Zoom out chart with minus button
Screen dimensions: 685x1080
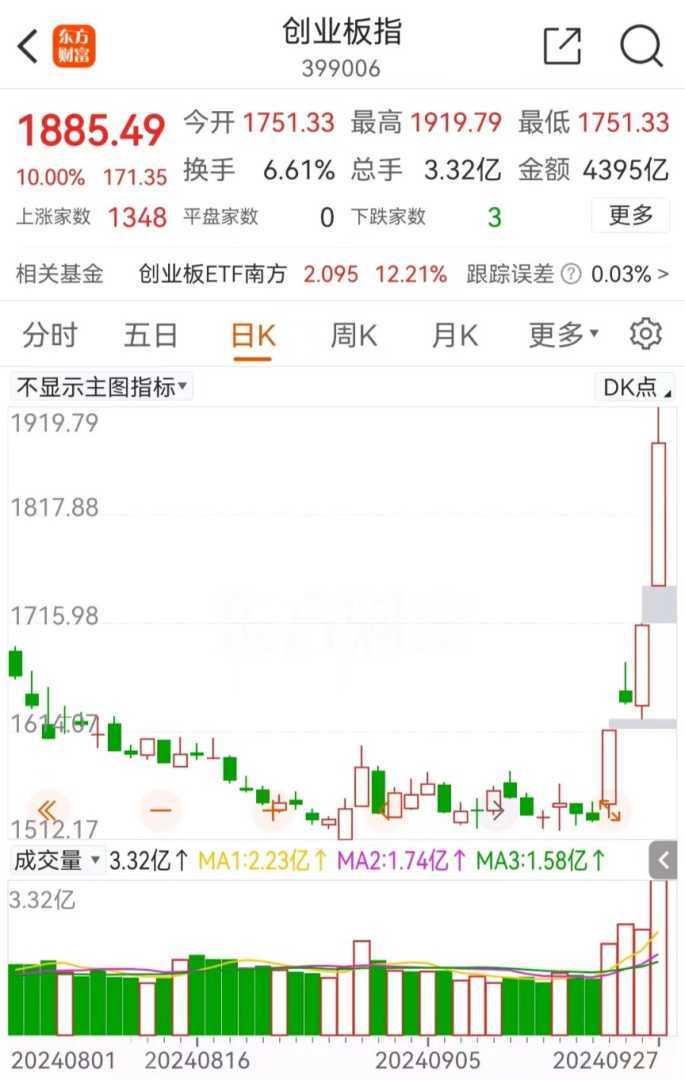click(x=161, y=809)
